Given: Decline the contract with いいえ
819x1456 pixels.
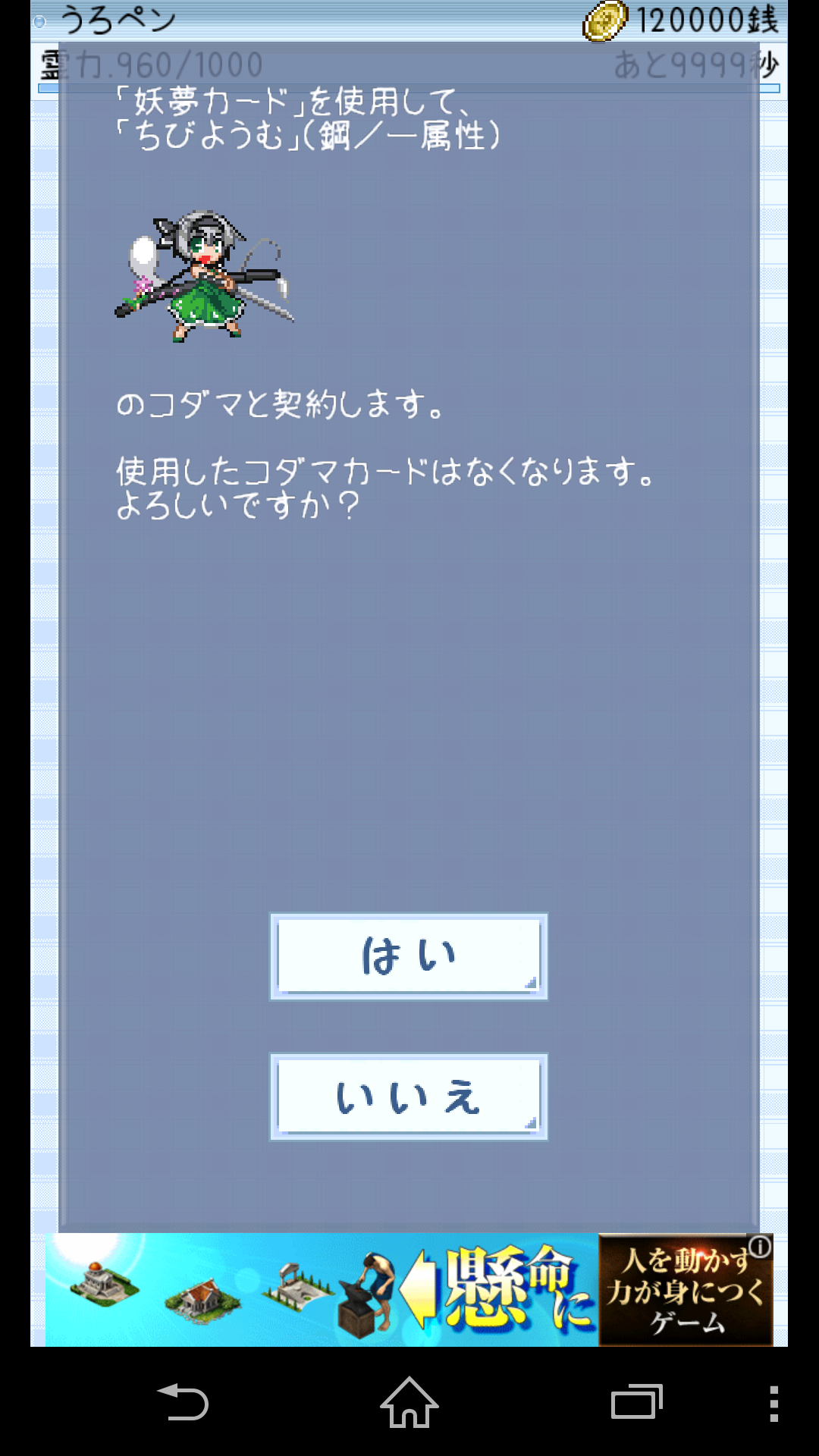Looking at the screenshot, I should coord(409,1096).
